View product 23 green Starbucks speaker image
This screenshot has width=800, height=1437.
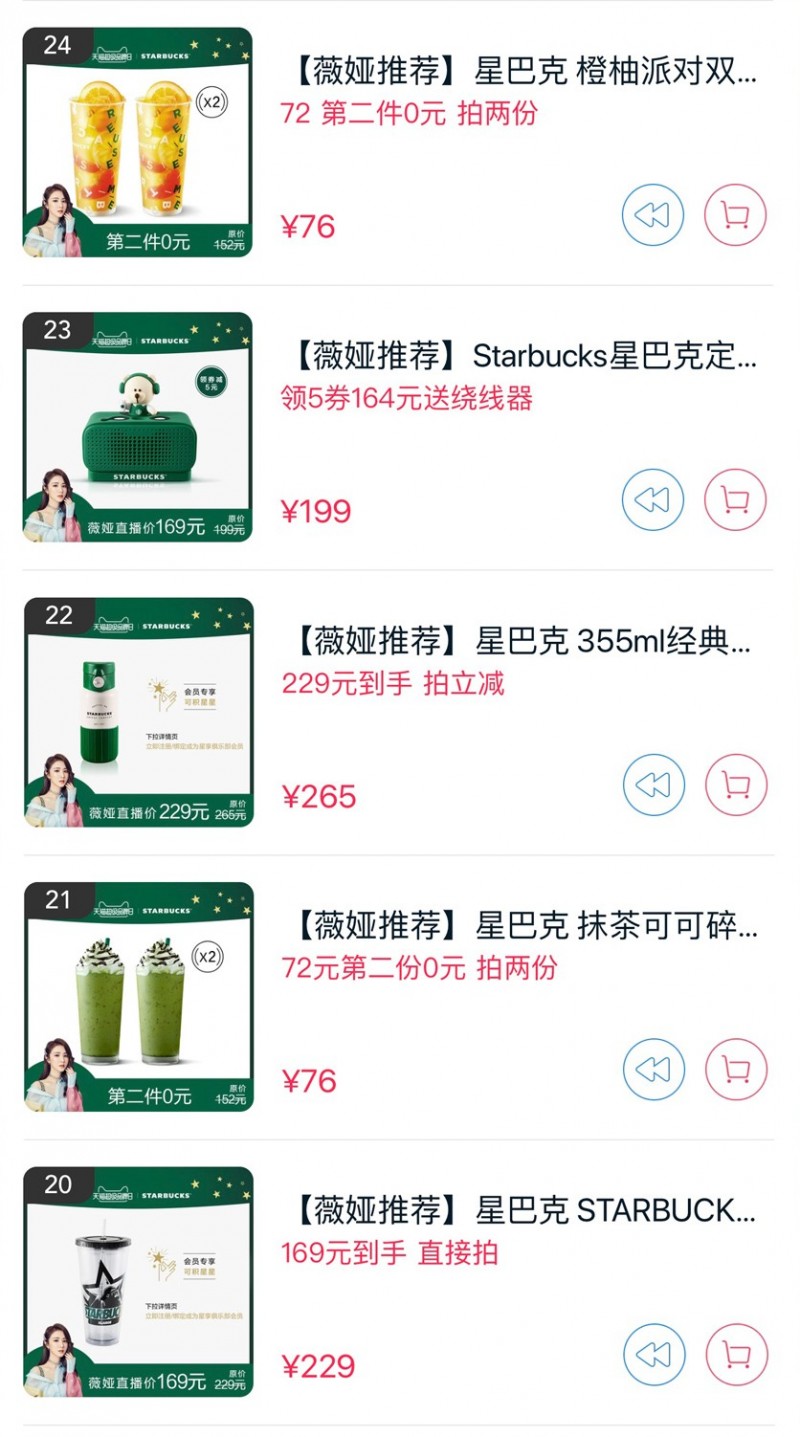138,427
